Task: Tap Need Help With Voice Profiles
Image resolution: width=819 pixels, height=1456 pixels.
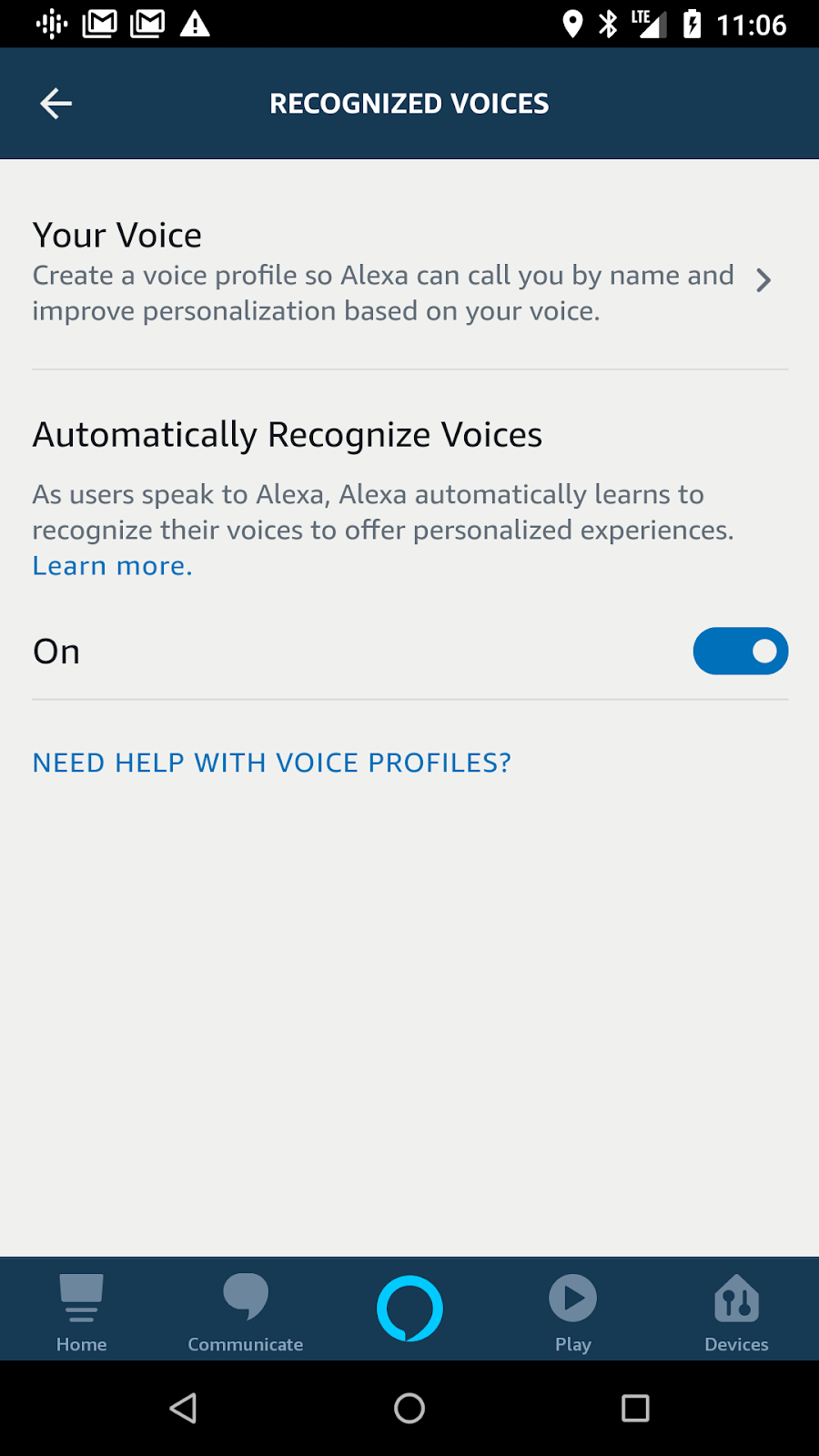Action: pos(271,763)
